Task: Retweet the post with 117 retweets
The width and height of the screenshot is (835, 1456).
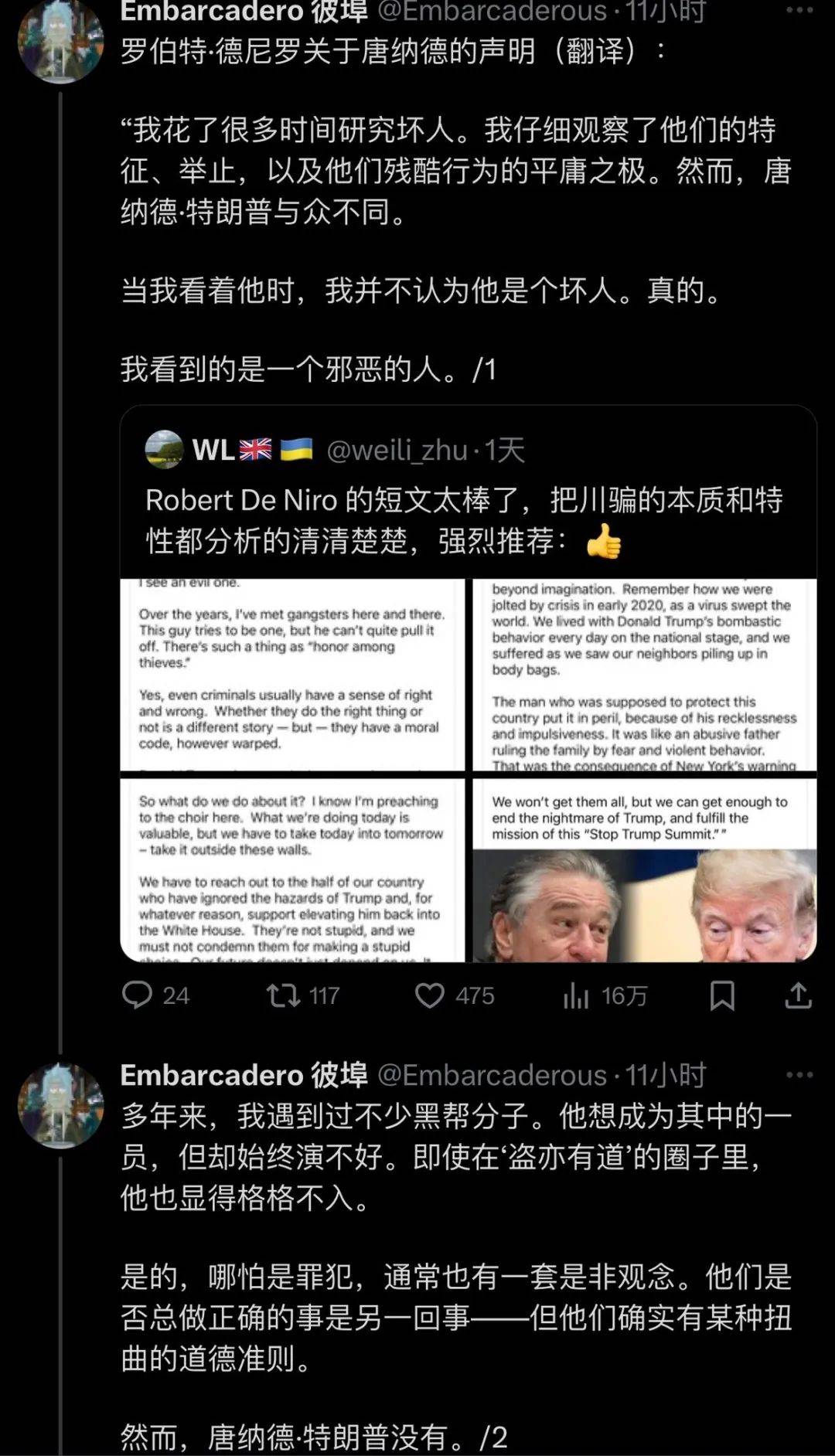Action: pos(303,995)
